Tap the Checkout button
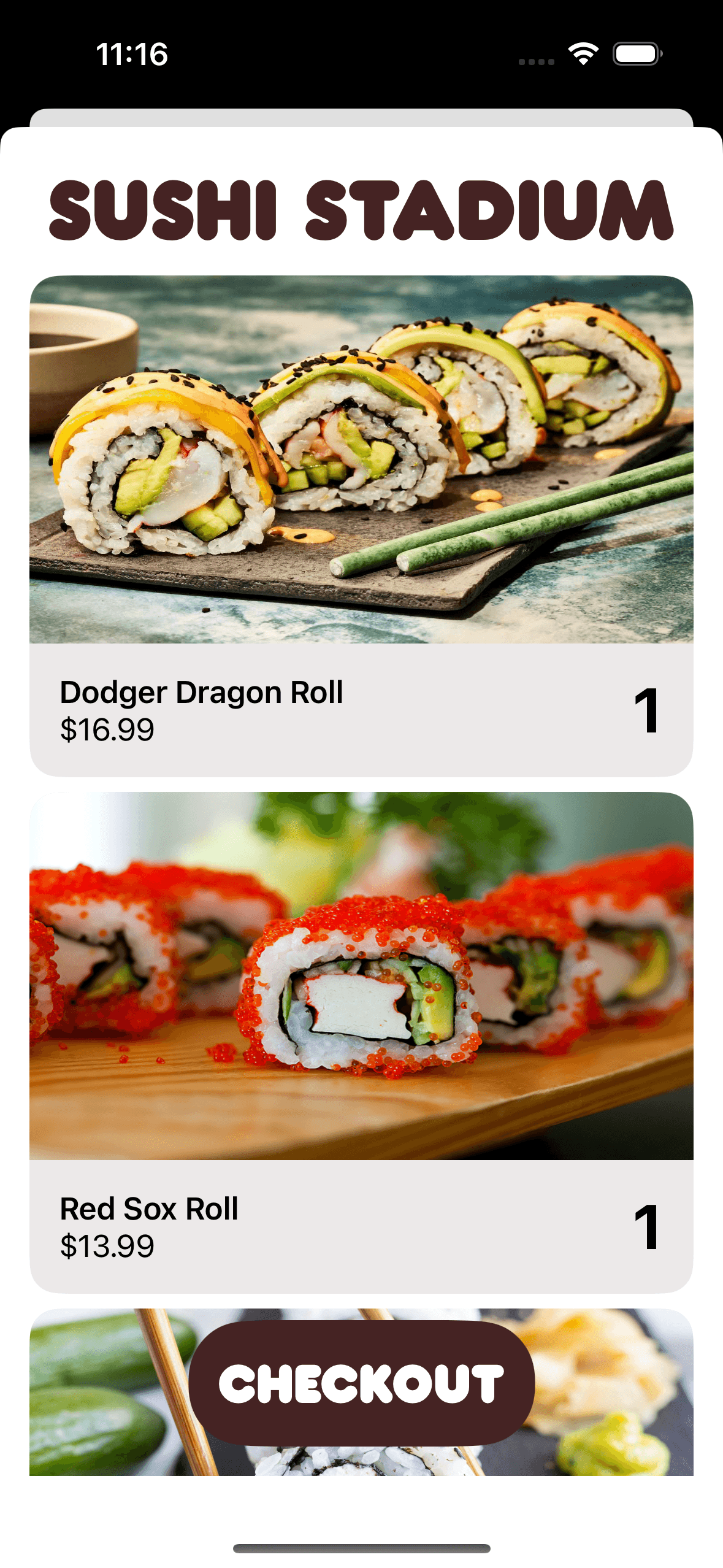This screenshot has width=723, height=1568. (361, 1383)
